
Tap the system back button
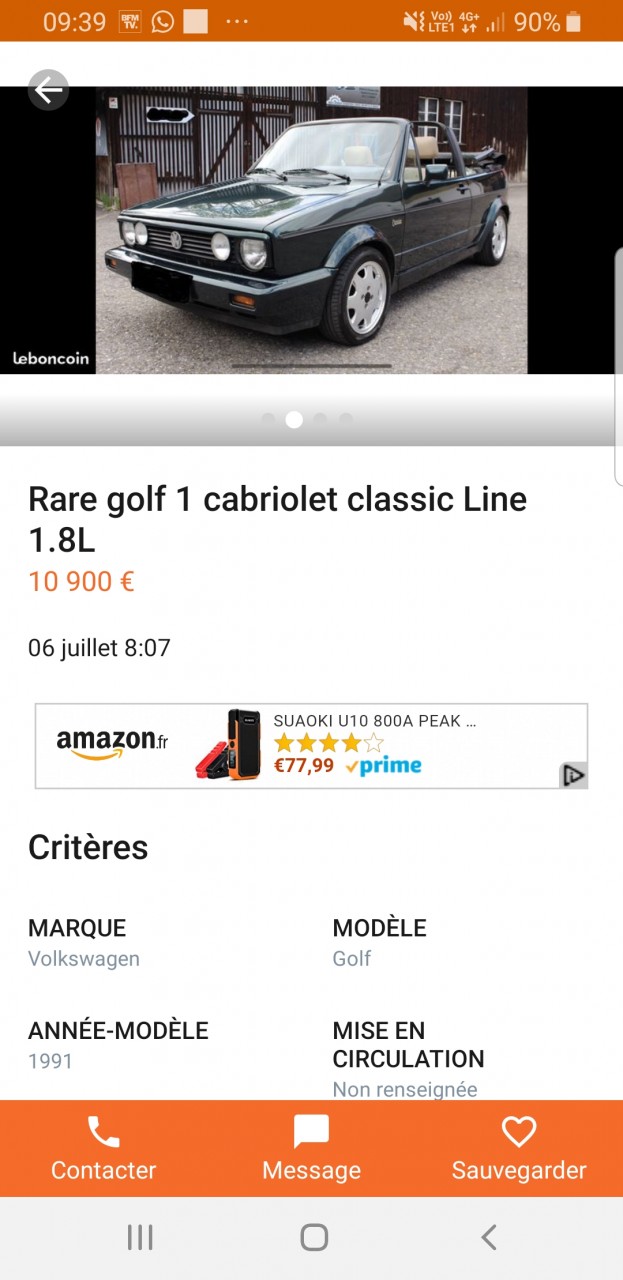[x=488, y=1238]
